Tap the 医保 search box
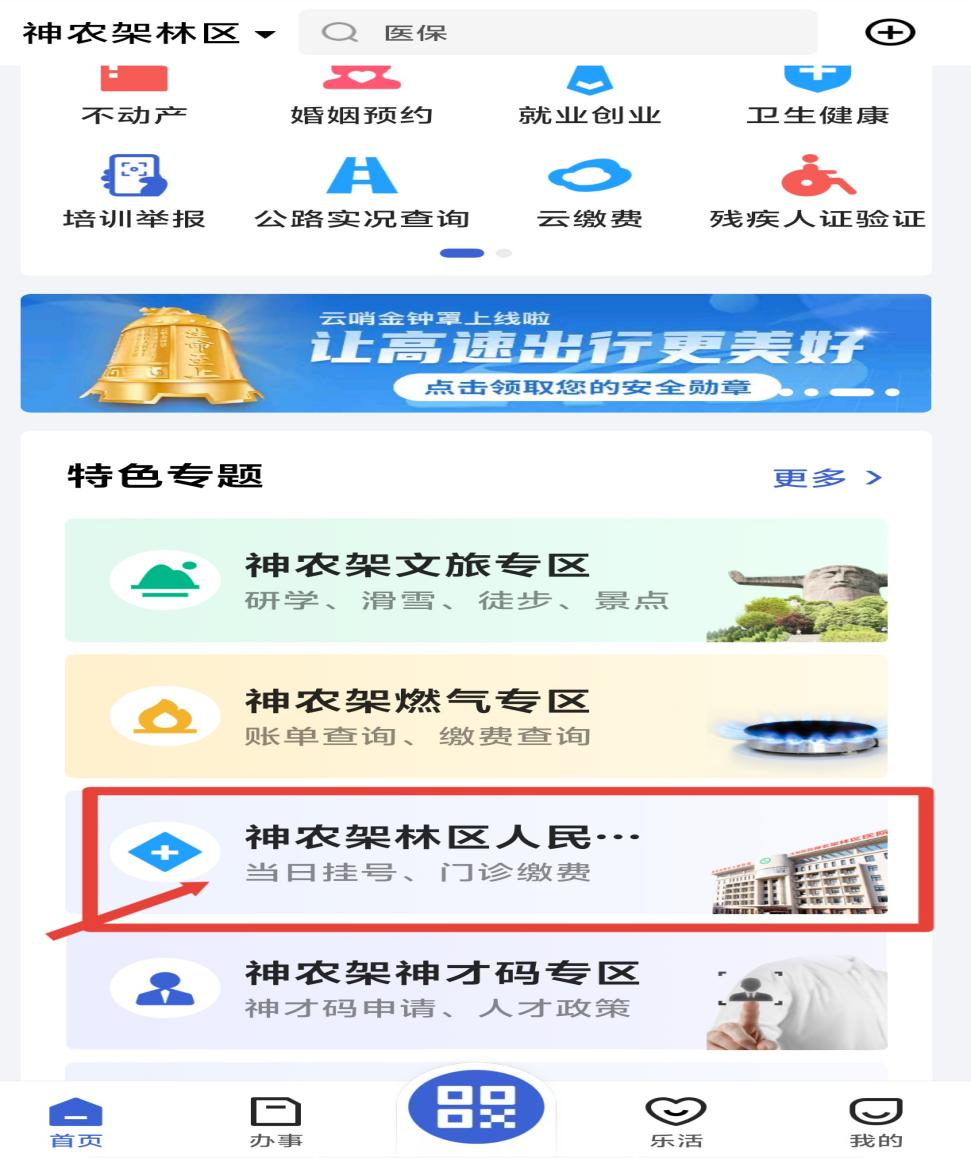The height and width of the screenshot is (1158, 971). (x=558, y=33)
